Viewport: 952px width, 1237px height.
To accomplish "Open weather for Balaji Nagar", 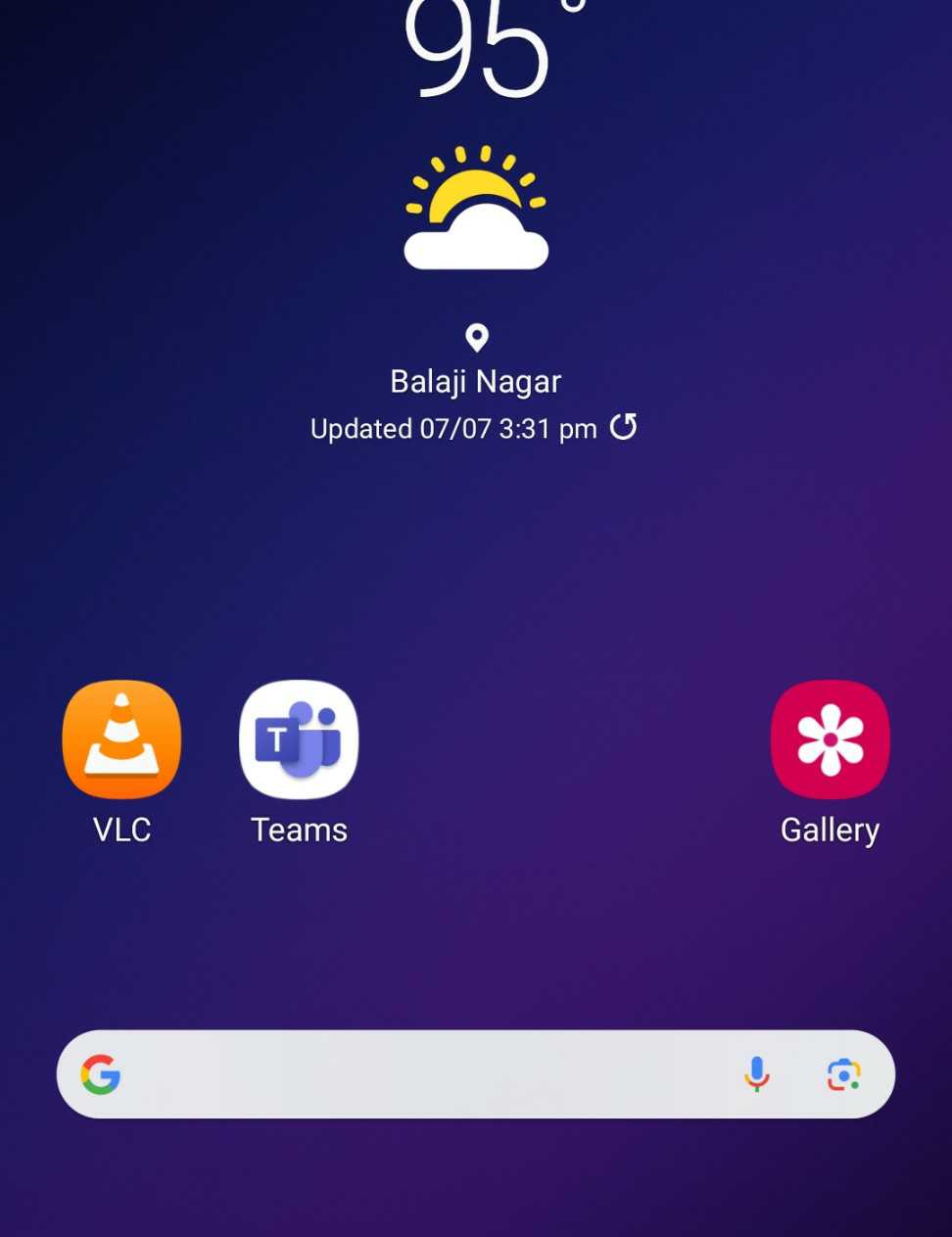I will (476, 381).
